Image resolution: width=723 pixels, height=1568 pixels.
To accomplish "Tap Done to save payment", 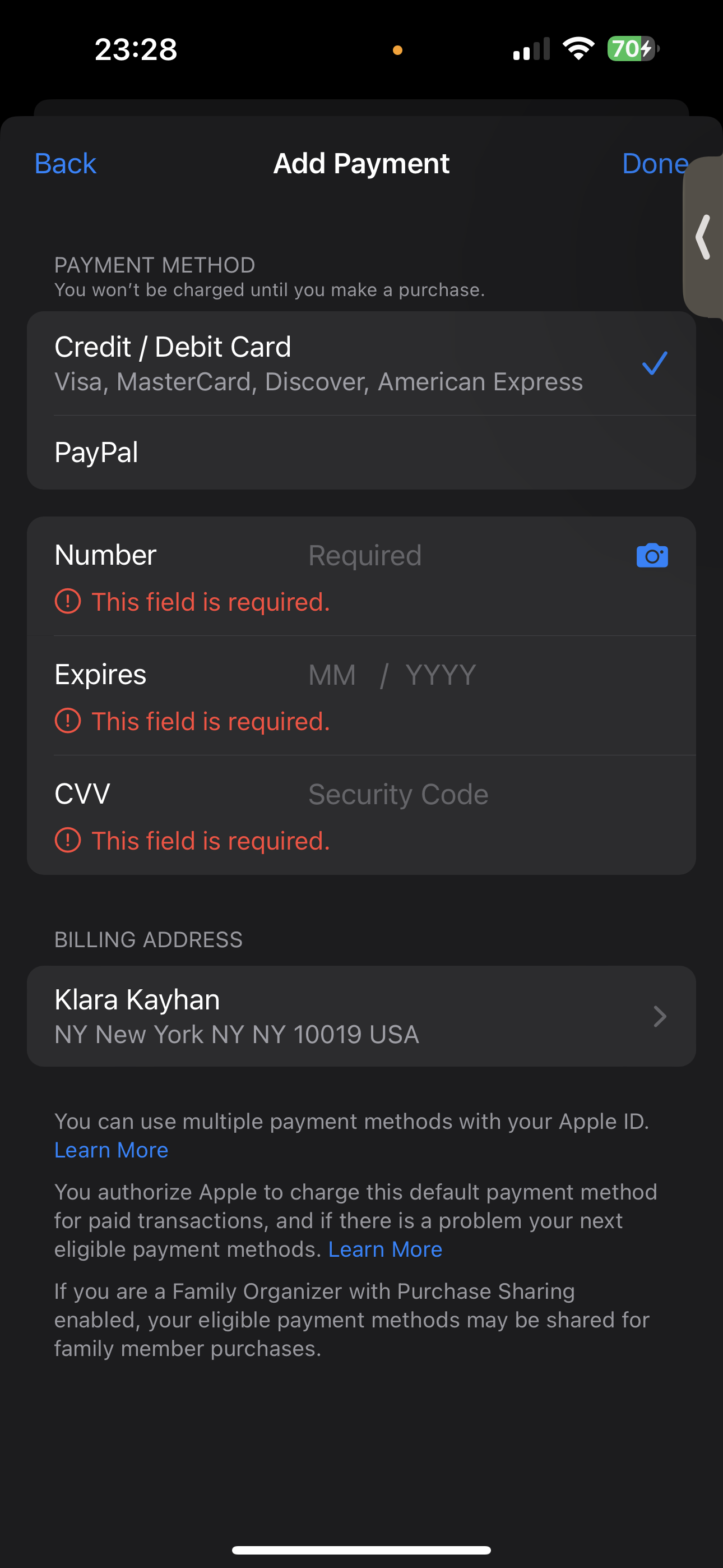I will pyautogui.click(x=654, y=164).
